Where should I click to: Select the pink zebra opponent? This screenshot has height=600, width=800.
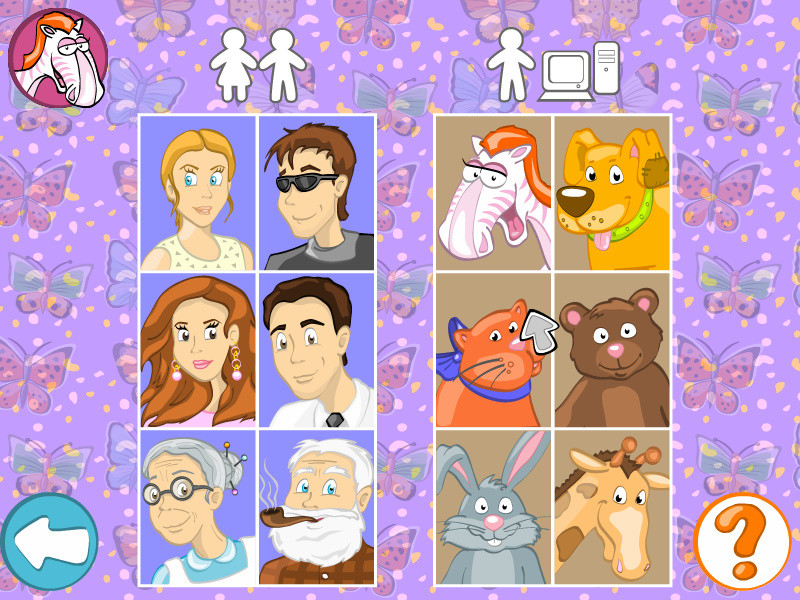click(494, 193)
